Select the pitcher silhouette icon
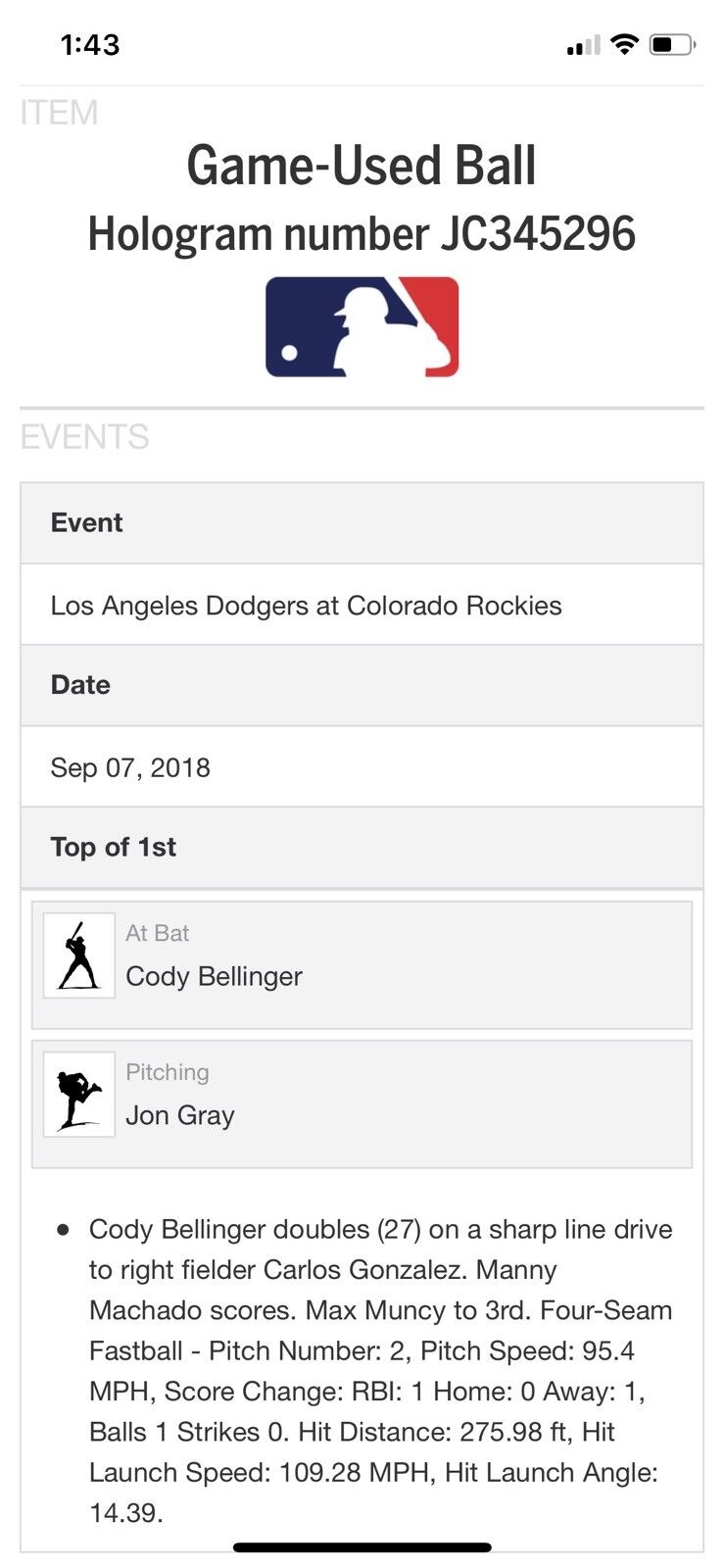This screenshot has height=1568, width=724. [x=78, y=1094]
